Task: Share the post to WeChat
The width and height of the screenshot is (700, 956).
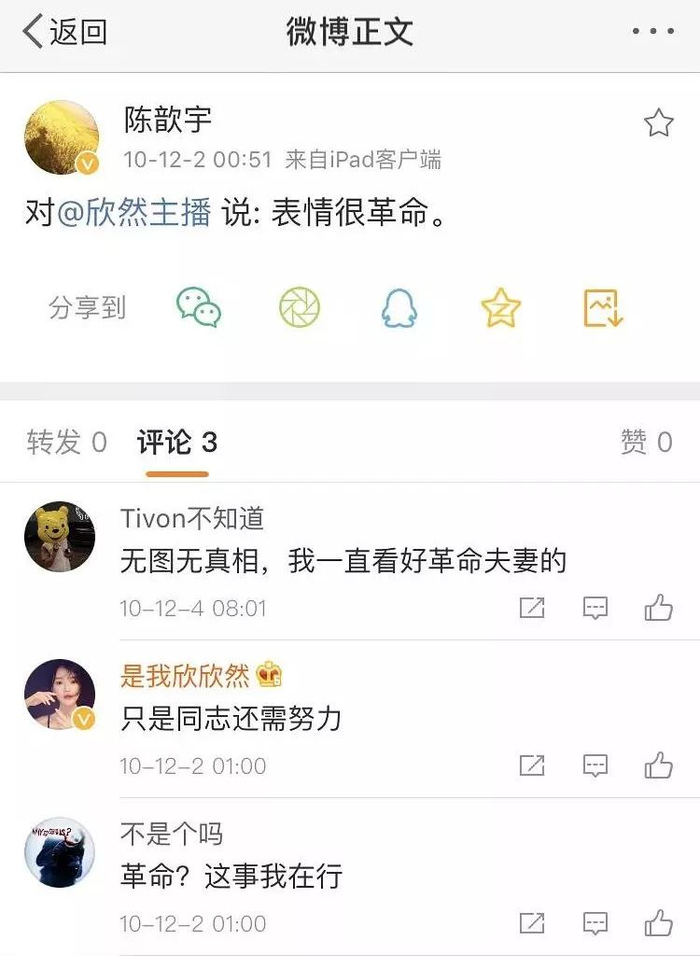Action: click(x=198, y=307)
